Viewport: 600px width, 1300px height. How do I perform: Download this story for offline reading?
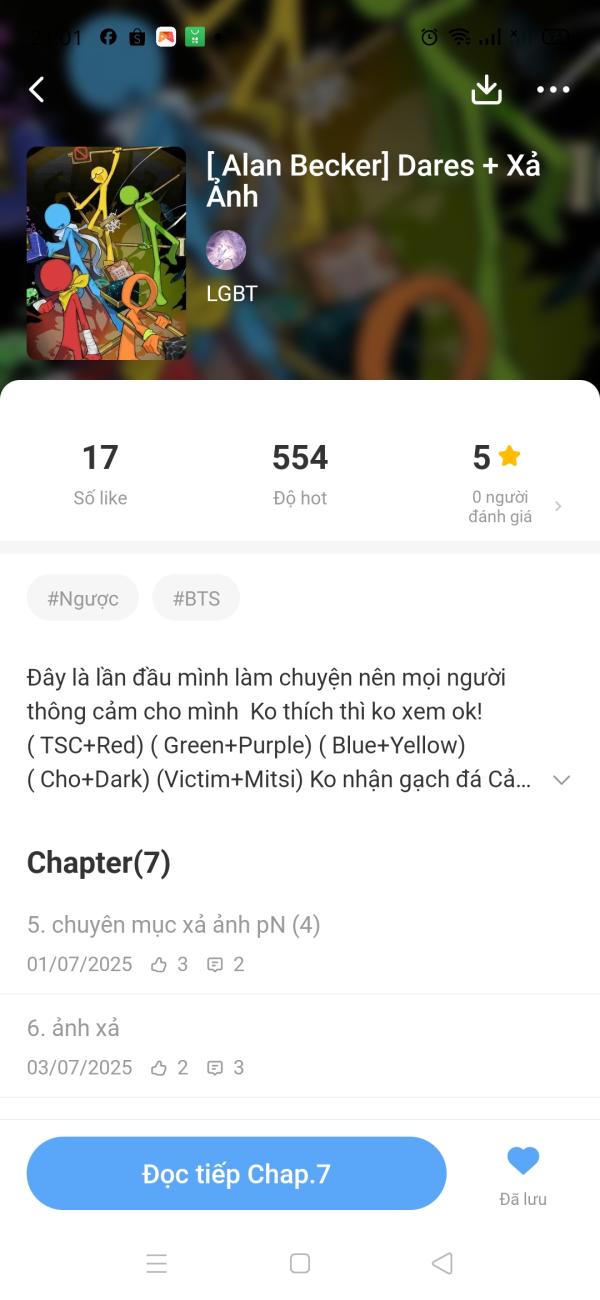pyautogui.click(x=486, y=90)
